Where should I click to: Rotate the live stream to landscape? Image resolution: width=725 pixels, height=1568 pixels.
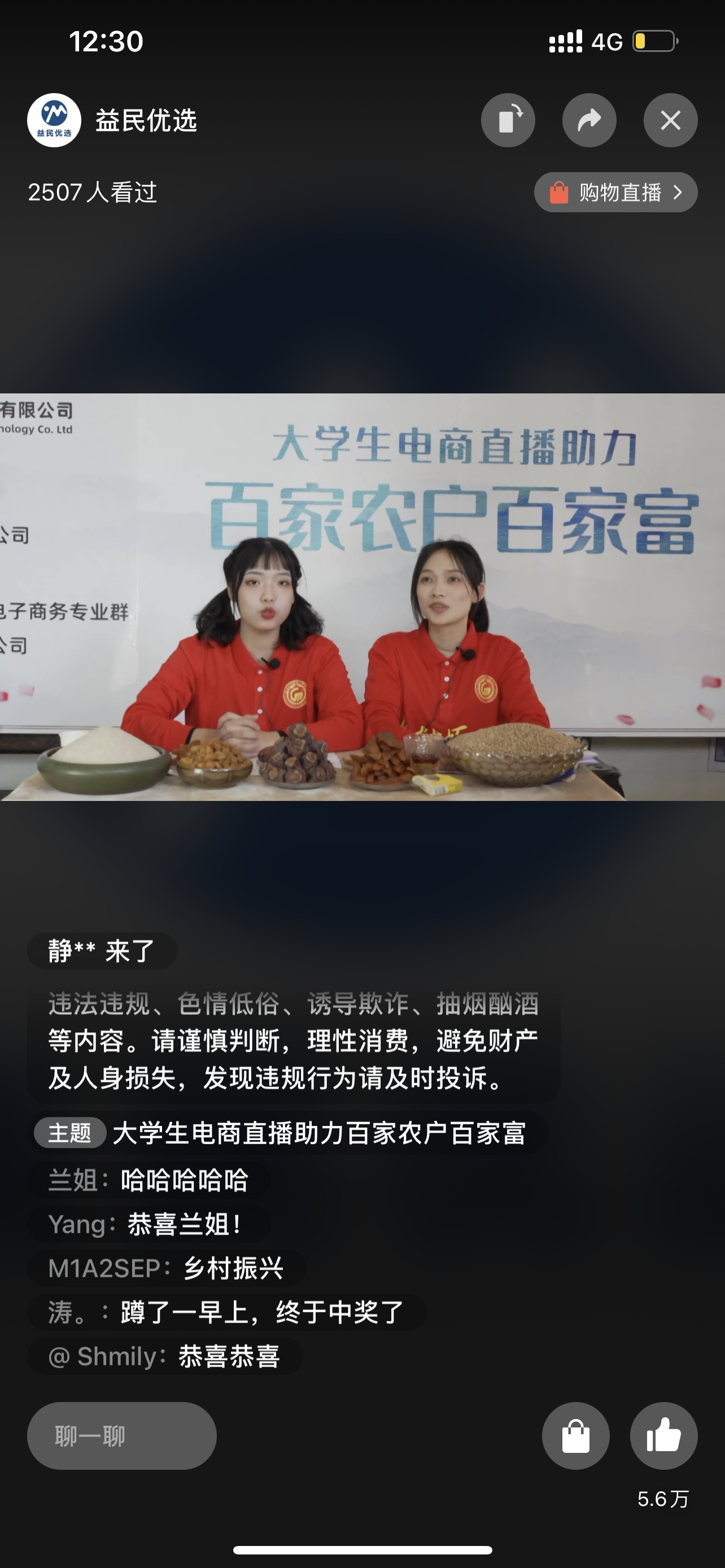coord(508,121)
